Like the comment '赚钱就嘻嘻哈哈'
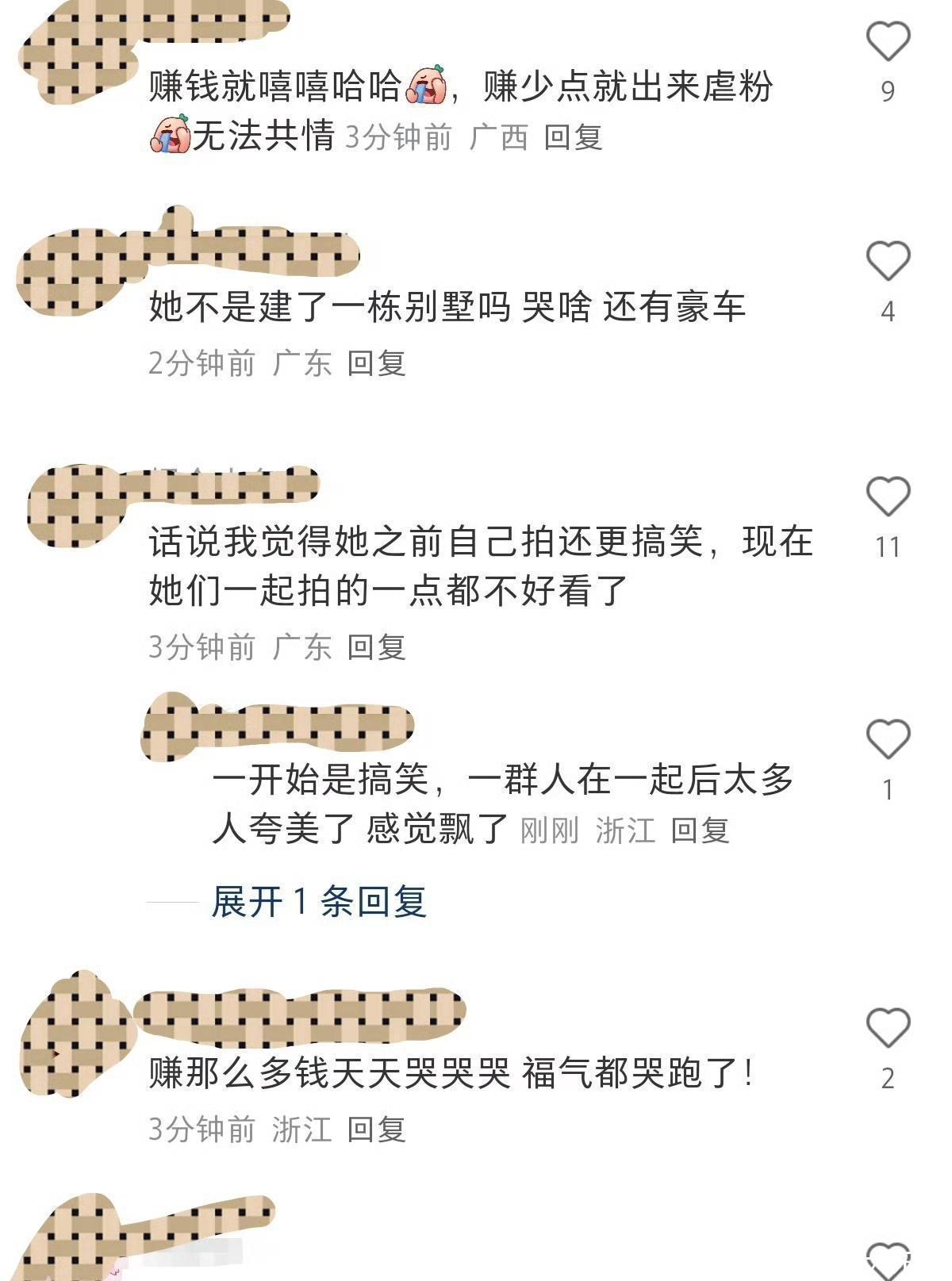952x1281 pixels. pyautogui.click(x=887, y=41)
